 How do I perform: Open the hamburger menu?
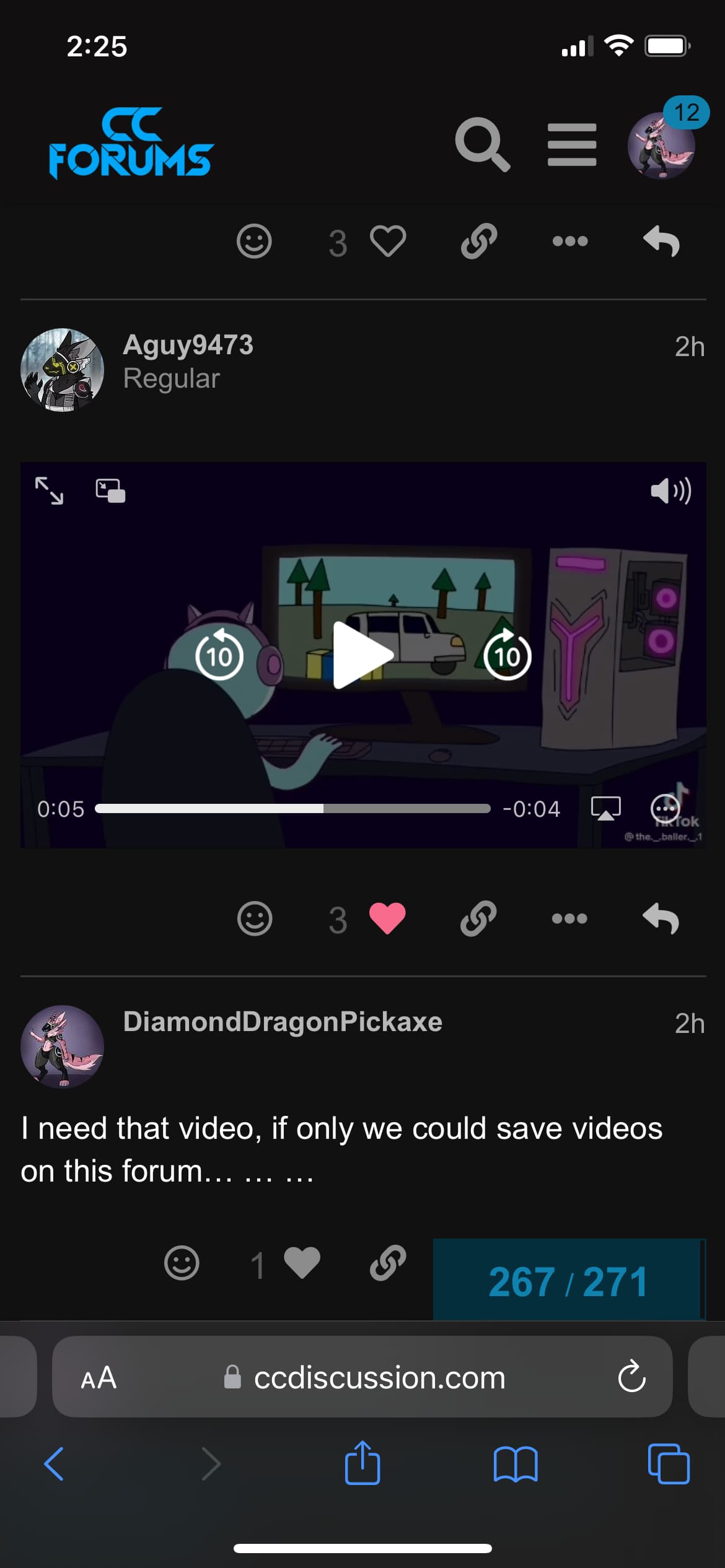click(x=571, y=144)
